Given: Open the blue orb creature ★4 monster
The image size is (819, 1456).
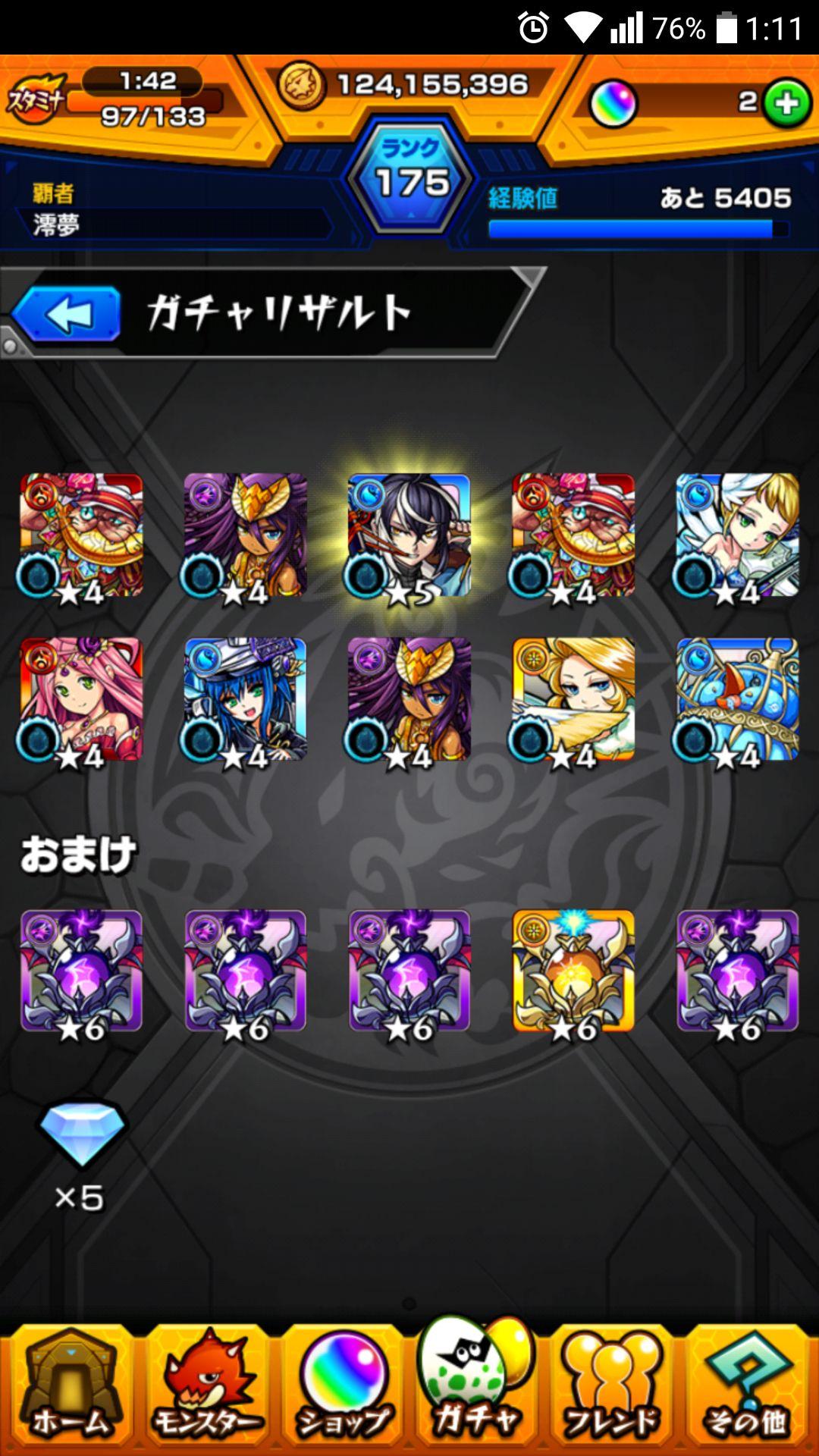Looking at the screenshot, I should [x=737, y=699].
